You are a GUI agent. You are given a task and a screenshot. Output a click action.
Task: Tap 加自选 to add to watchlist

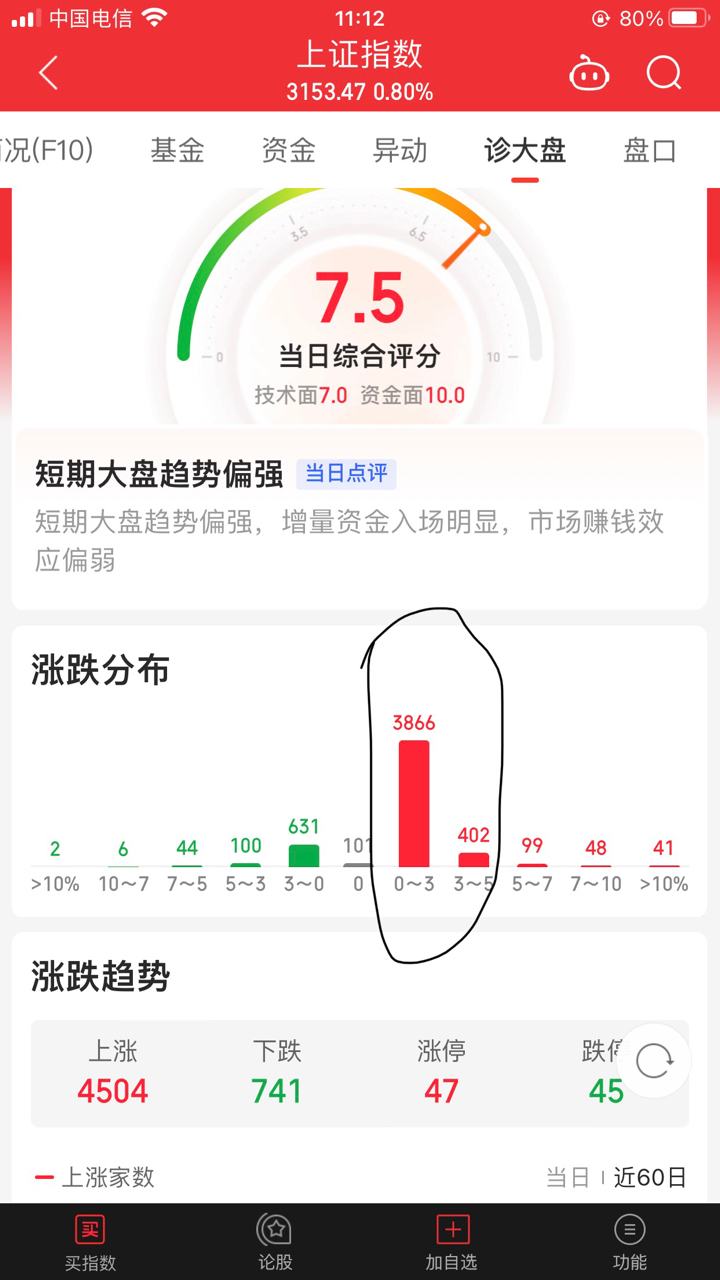point(452,1242)
